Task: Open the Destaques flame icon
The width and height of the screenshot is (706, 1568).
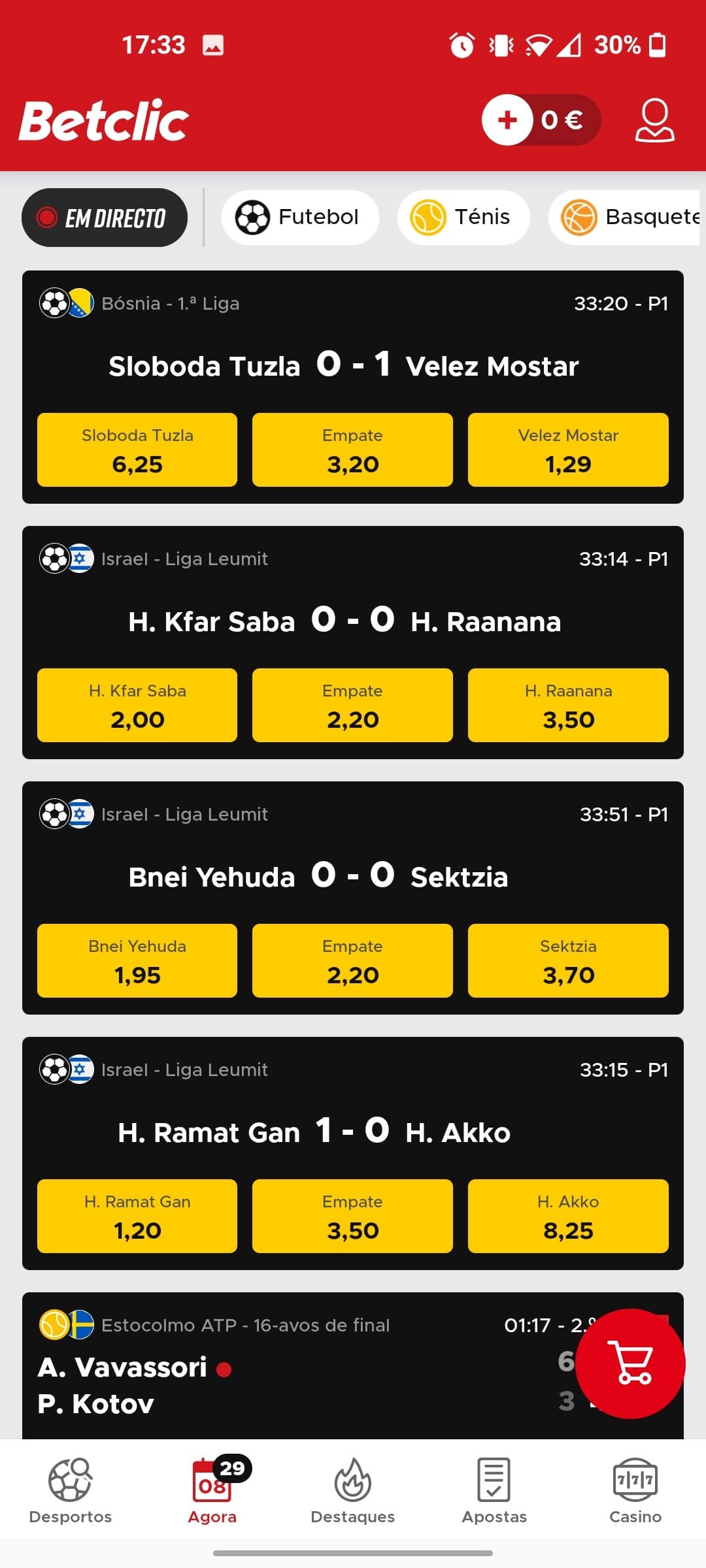Action: [x=352, y=1480]
